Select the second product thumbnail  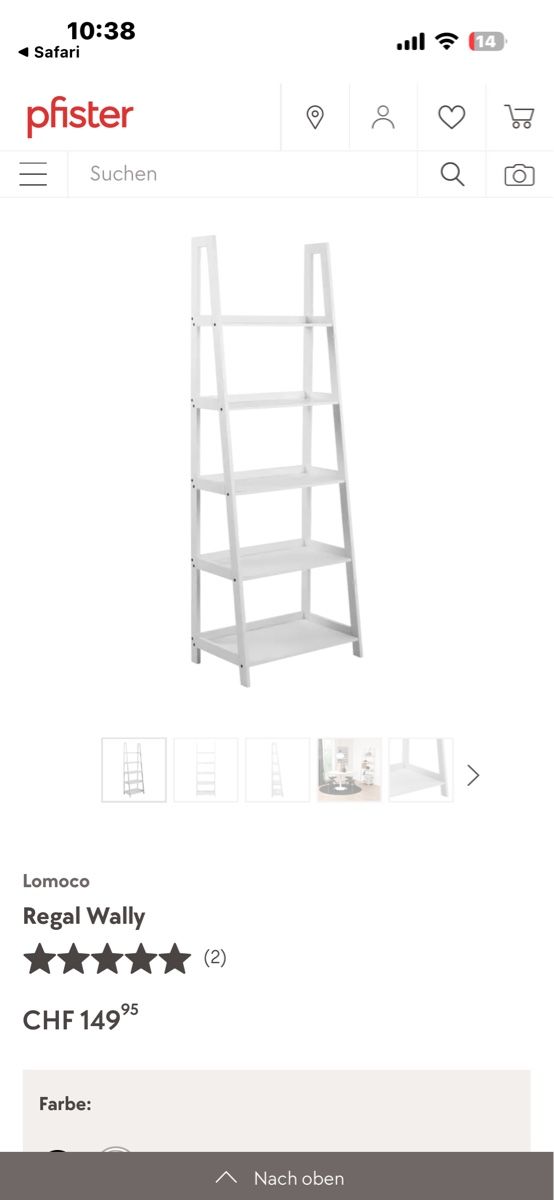pyautogui.click(x=206, y=770)
